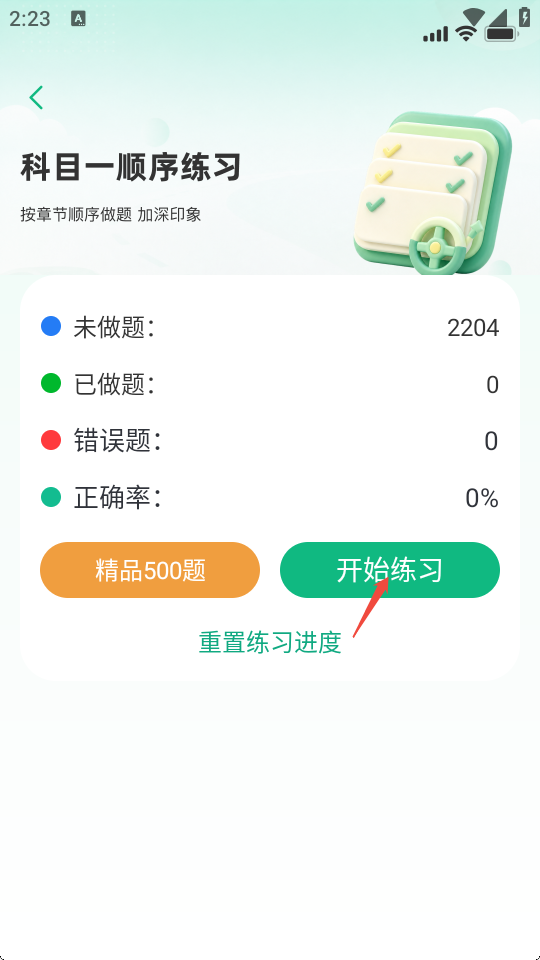Reset progress via 重置练习进度
The height and width of the screenshot is (960, 540).
[x=270, y=642]
